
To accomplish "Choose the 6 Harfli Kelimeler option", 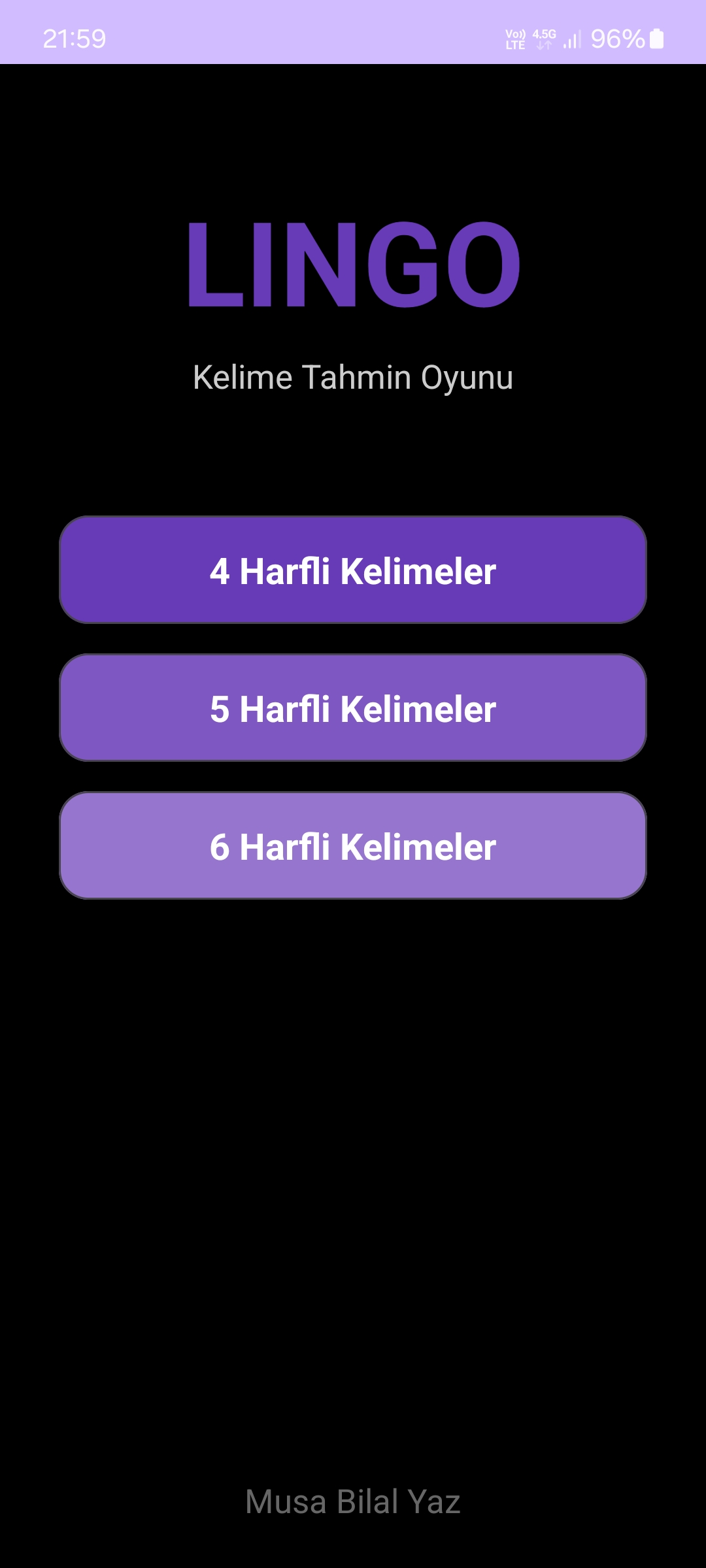I will pyautogui.click(x=353, y=845).
